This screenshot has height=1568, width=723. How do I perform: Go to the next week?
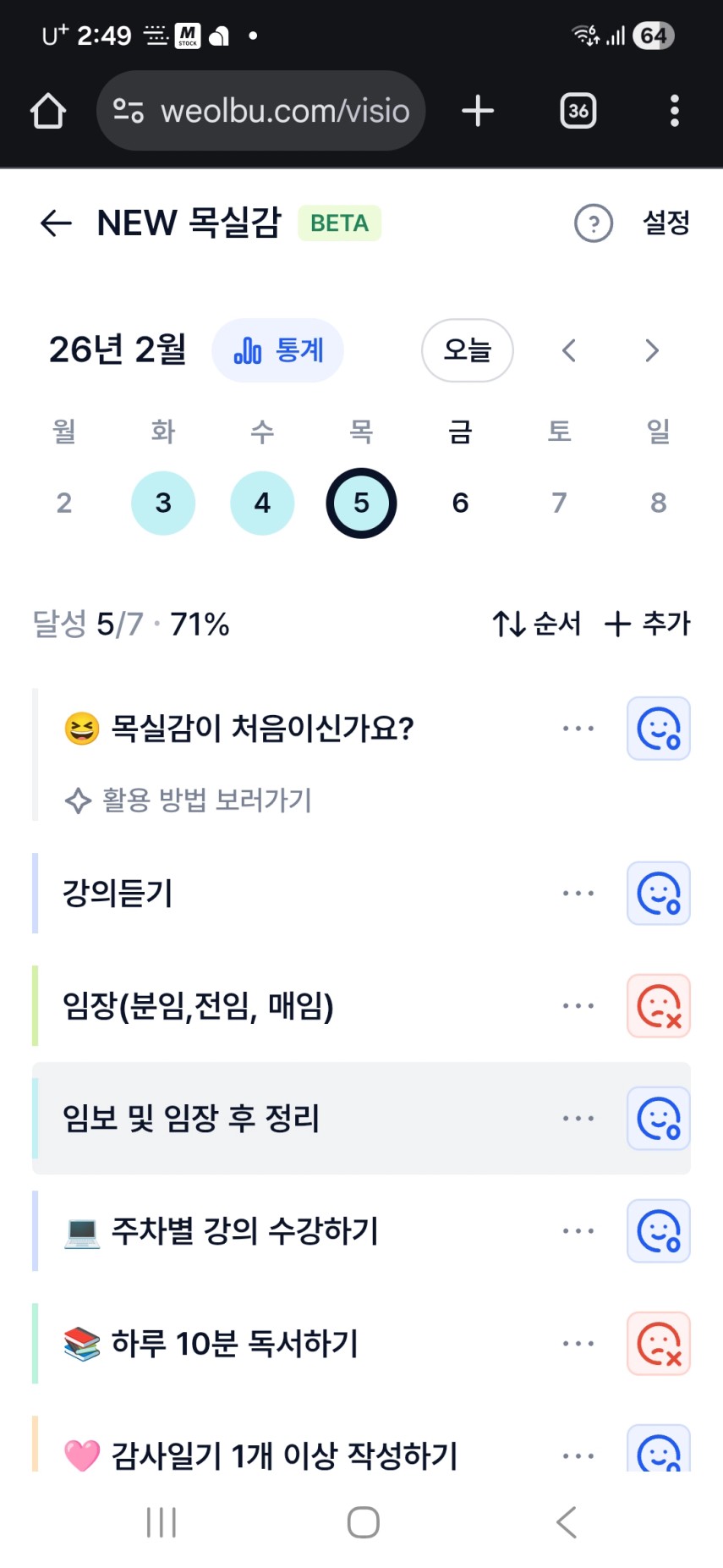pyautogui.click(x=651, y=350)
